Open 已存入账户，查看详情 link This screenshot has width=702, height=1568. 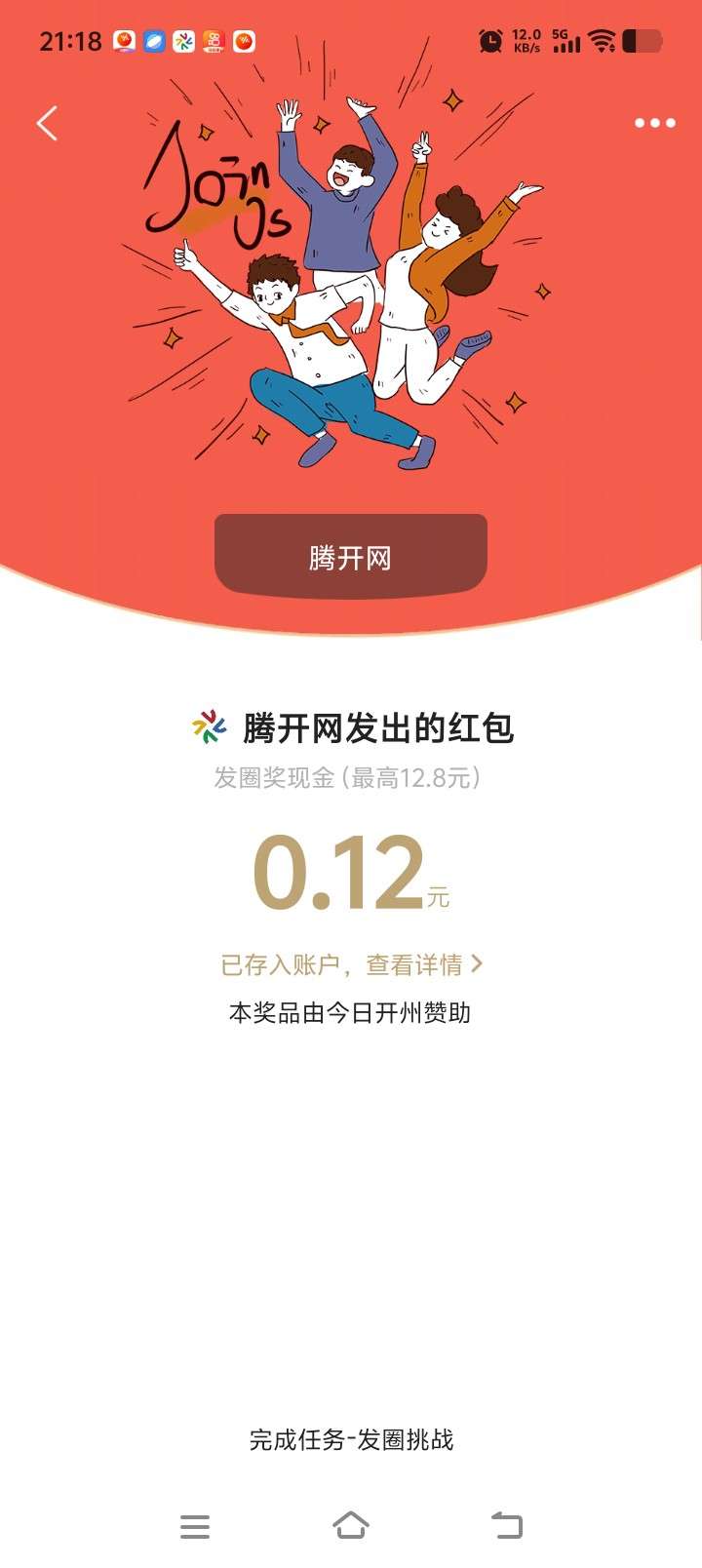click(x=351, y=964)
